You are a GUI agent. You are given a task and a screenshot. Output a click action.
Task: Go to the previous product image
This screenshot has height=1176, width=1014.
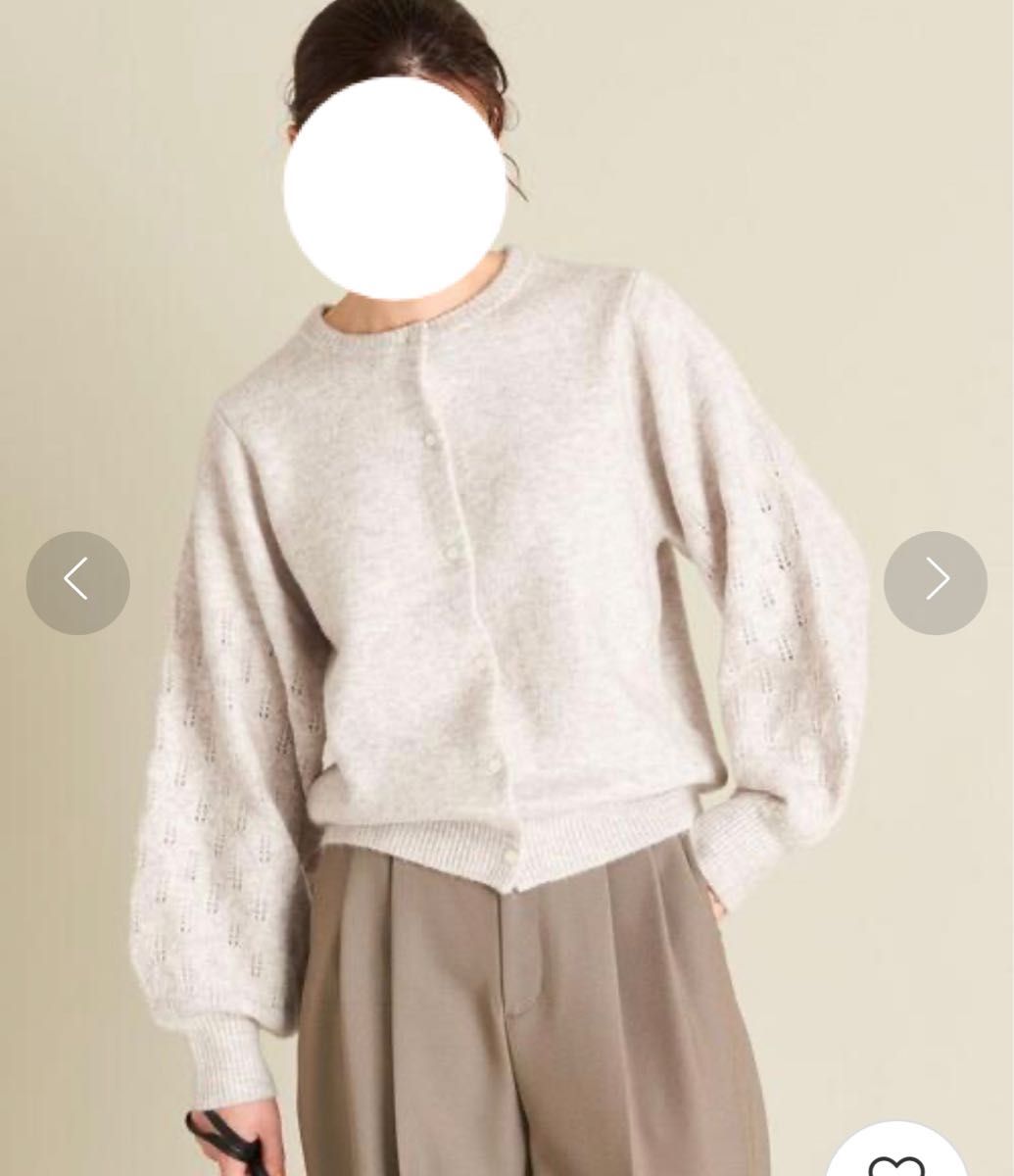click(x=77, y=582)
